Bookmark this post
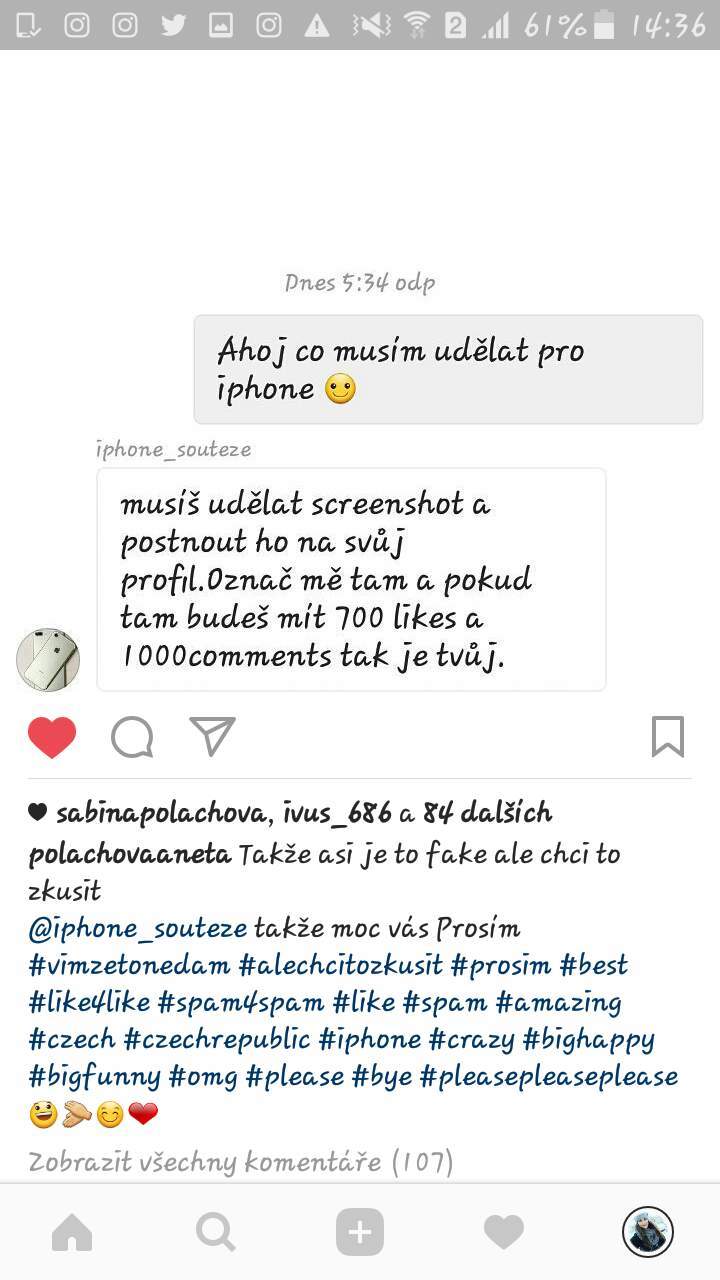Screen dimensions: 720x1280 [x=668, y=737]
